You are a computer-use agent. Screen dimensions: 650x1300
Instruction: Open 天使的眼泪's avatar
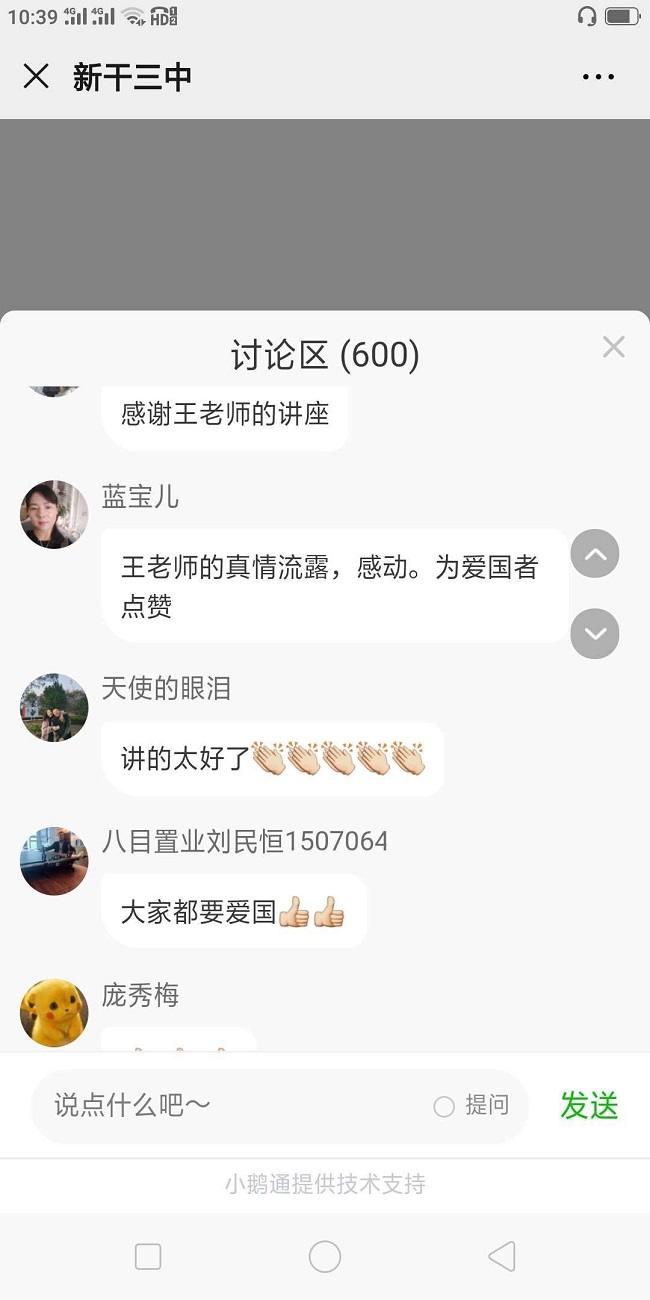54,707
